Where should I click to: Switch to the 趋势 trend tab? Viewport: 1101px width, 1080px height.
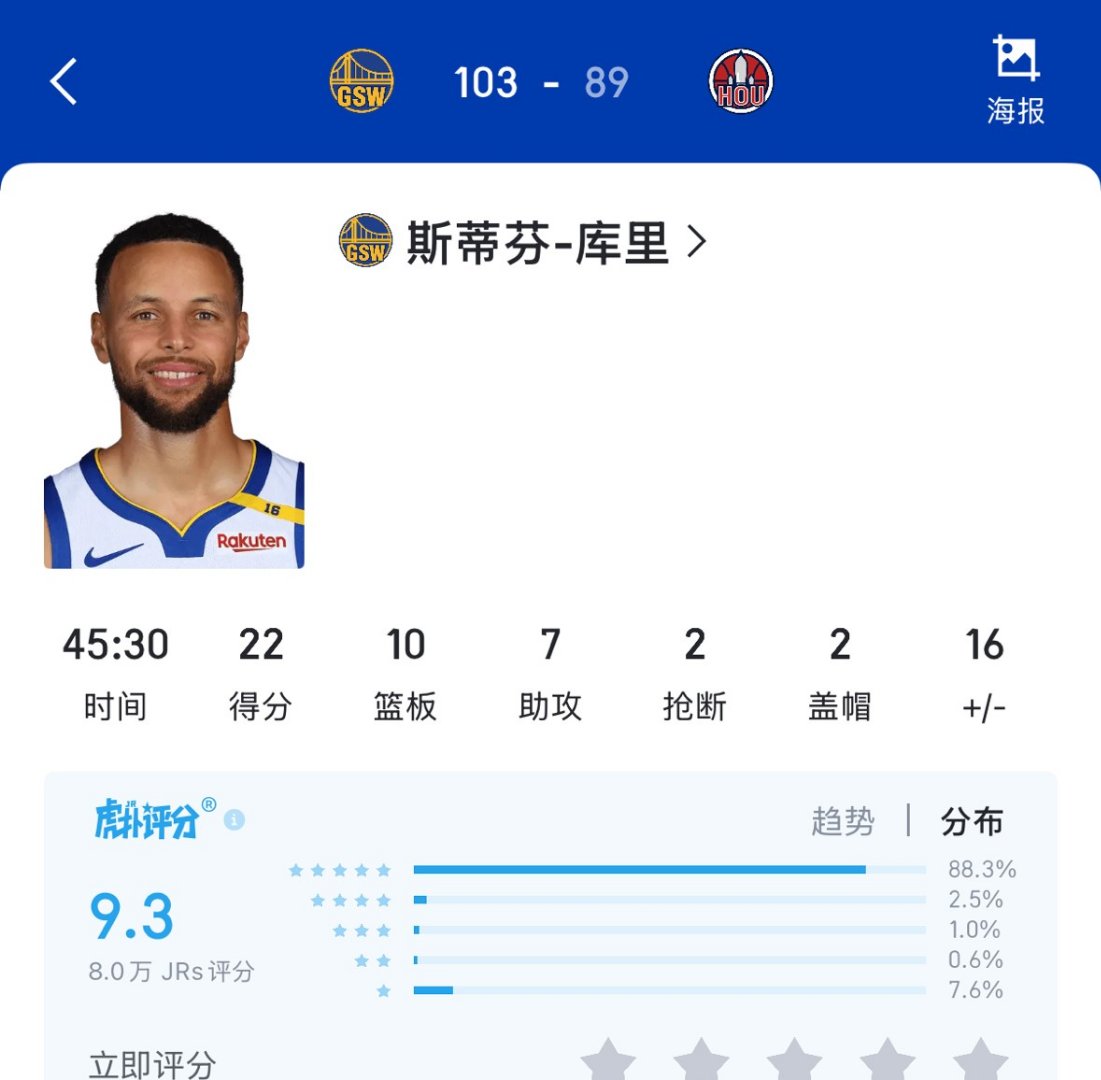842,822
